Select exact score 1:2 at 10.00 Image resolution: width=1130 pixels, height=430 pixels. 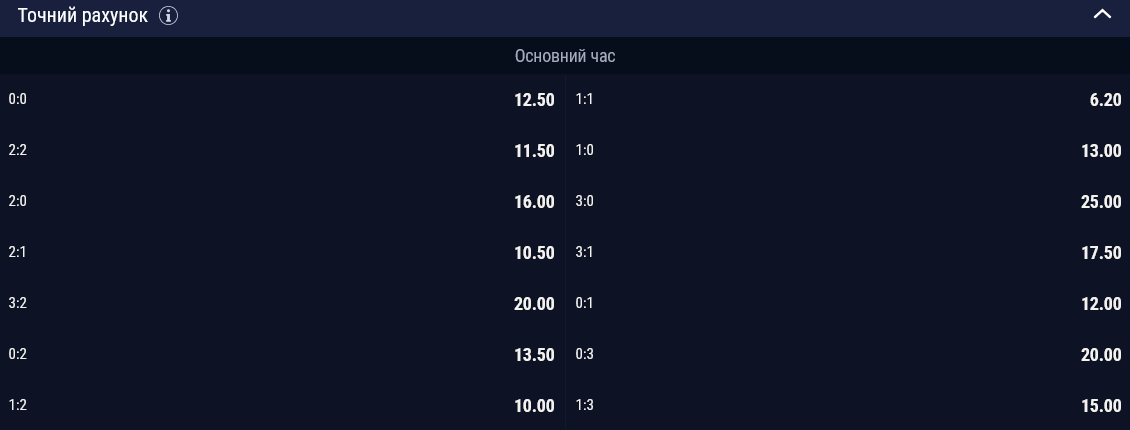(282, 406)
